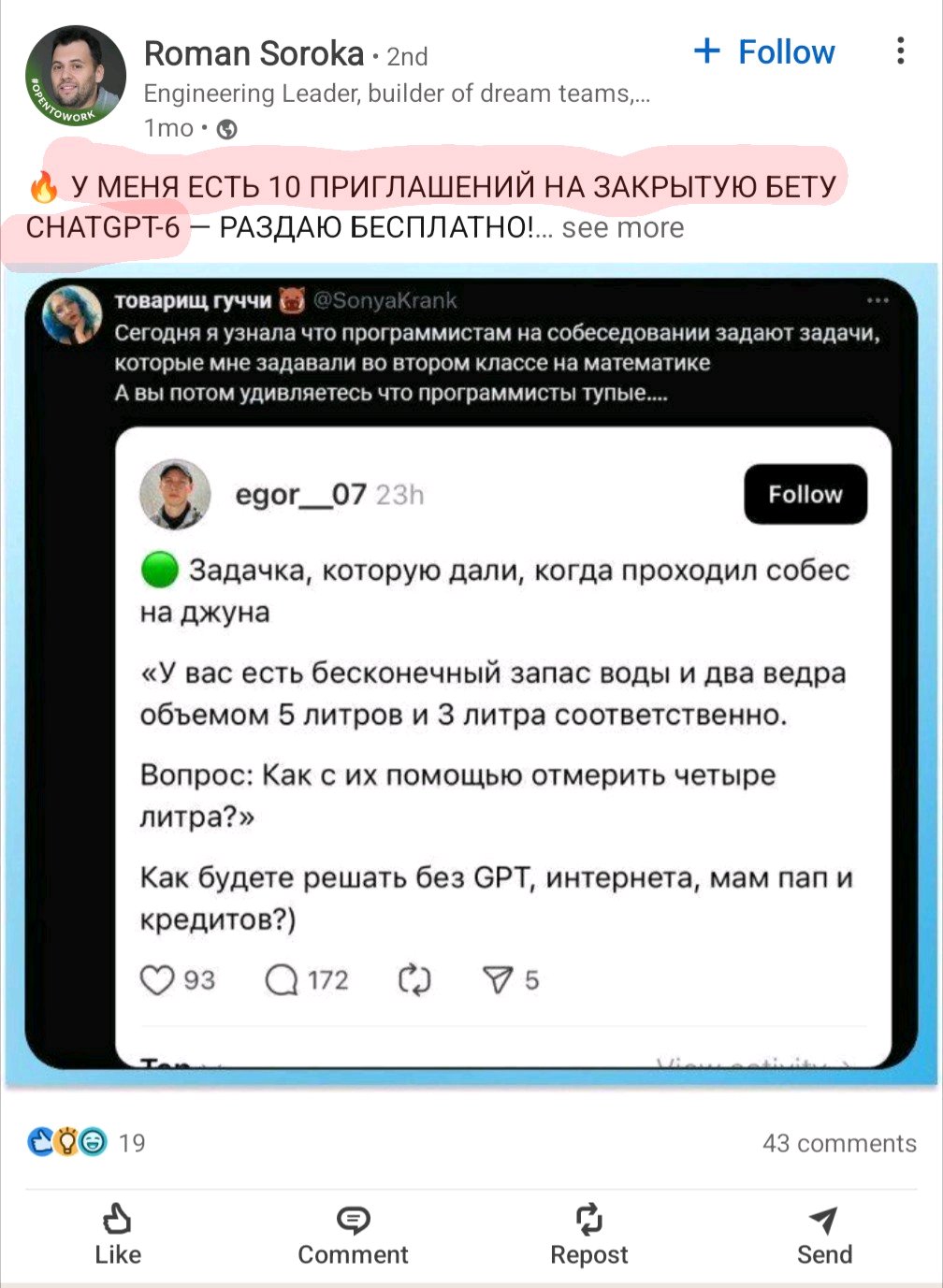This screenshot has height=1288, width=943.
Task: Open the attached screenshot image
Action: tap(471, 673)
